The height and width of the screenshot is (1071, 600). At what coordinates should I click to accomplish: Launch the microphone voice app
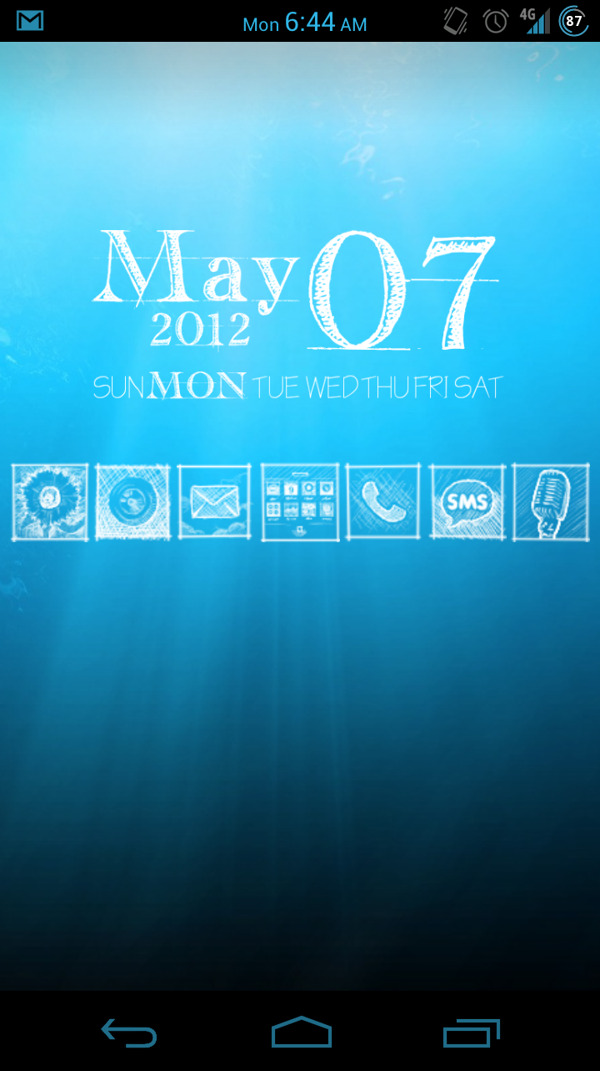pos(550,502)
